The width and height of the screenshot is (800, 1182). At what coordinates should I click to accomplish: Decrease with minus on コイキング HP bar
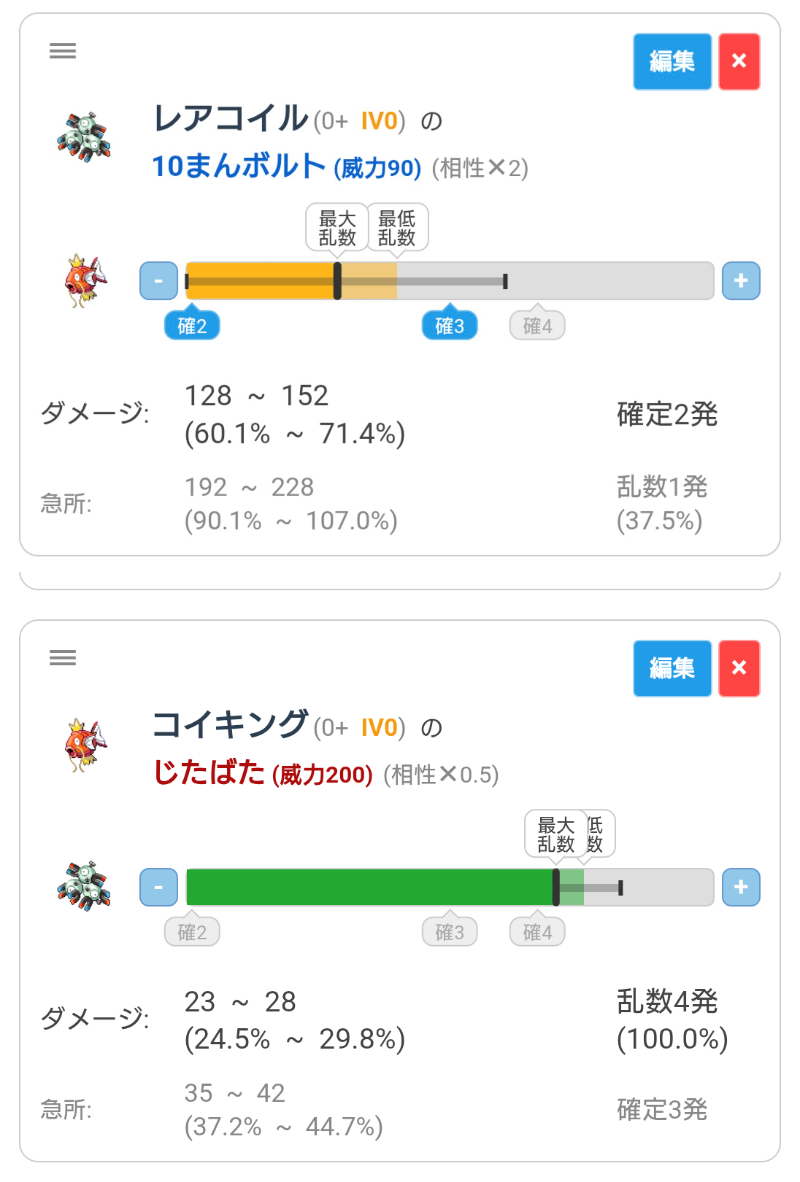click(x=158, y=280)
